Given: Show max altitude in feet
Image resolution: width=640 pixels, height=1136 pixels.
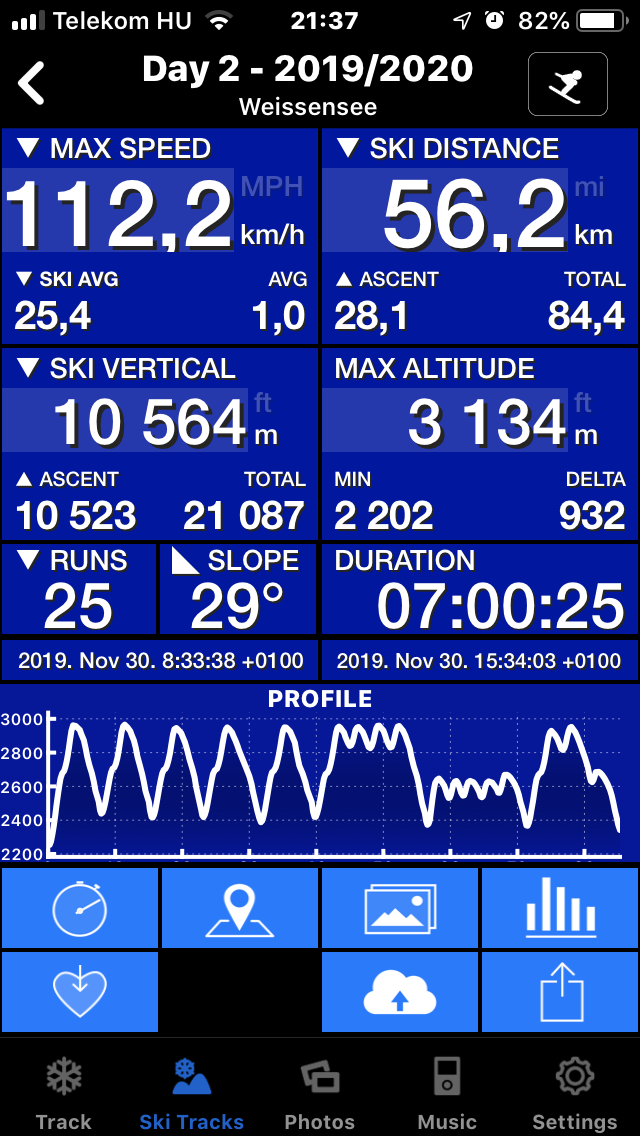Looking at the screenshot, I should click(x=583, y=403).
